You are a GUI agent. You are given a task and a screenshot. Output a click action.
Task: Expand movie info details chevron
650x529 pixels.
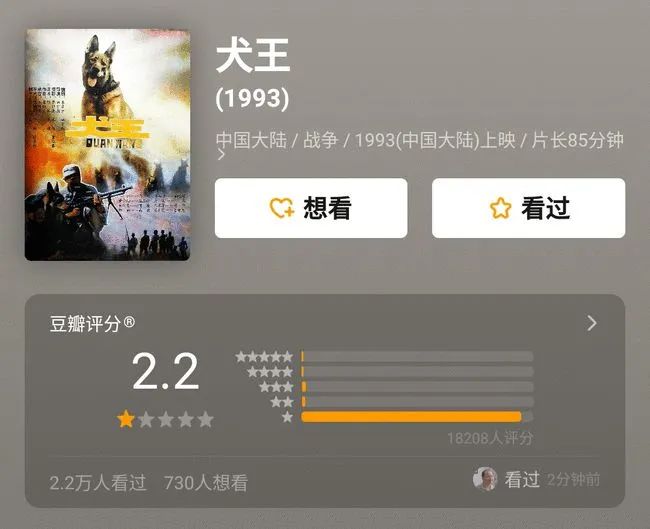pyautogui.click(x=222, y=156)
